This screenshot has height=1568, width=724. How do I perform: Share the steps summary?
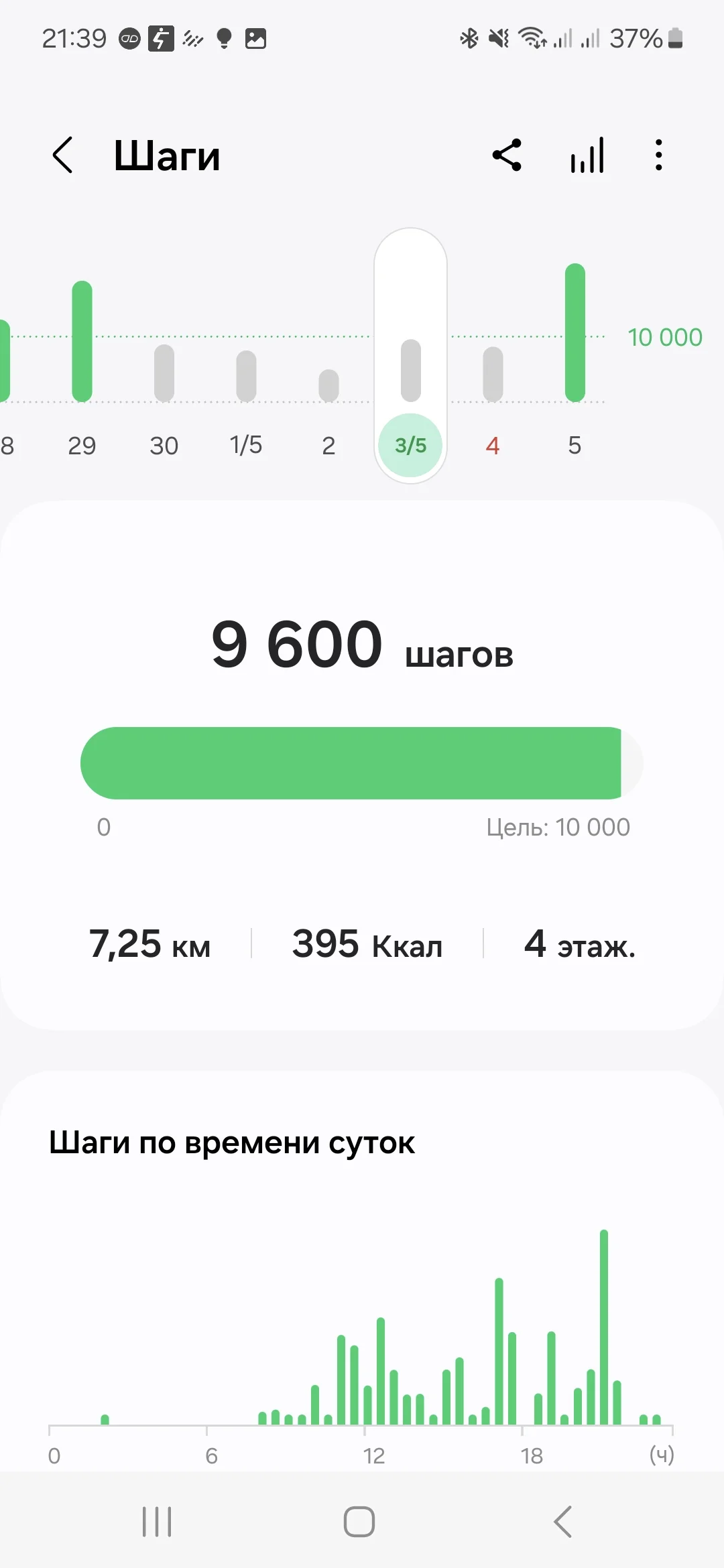(x=507, y=155)
